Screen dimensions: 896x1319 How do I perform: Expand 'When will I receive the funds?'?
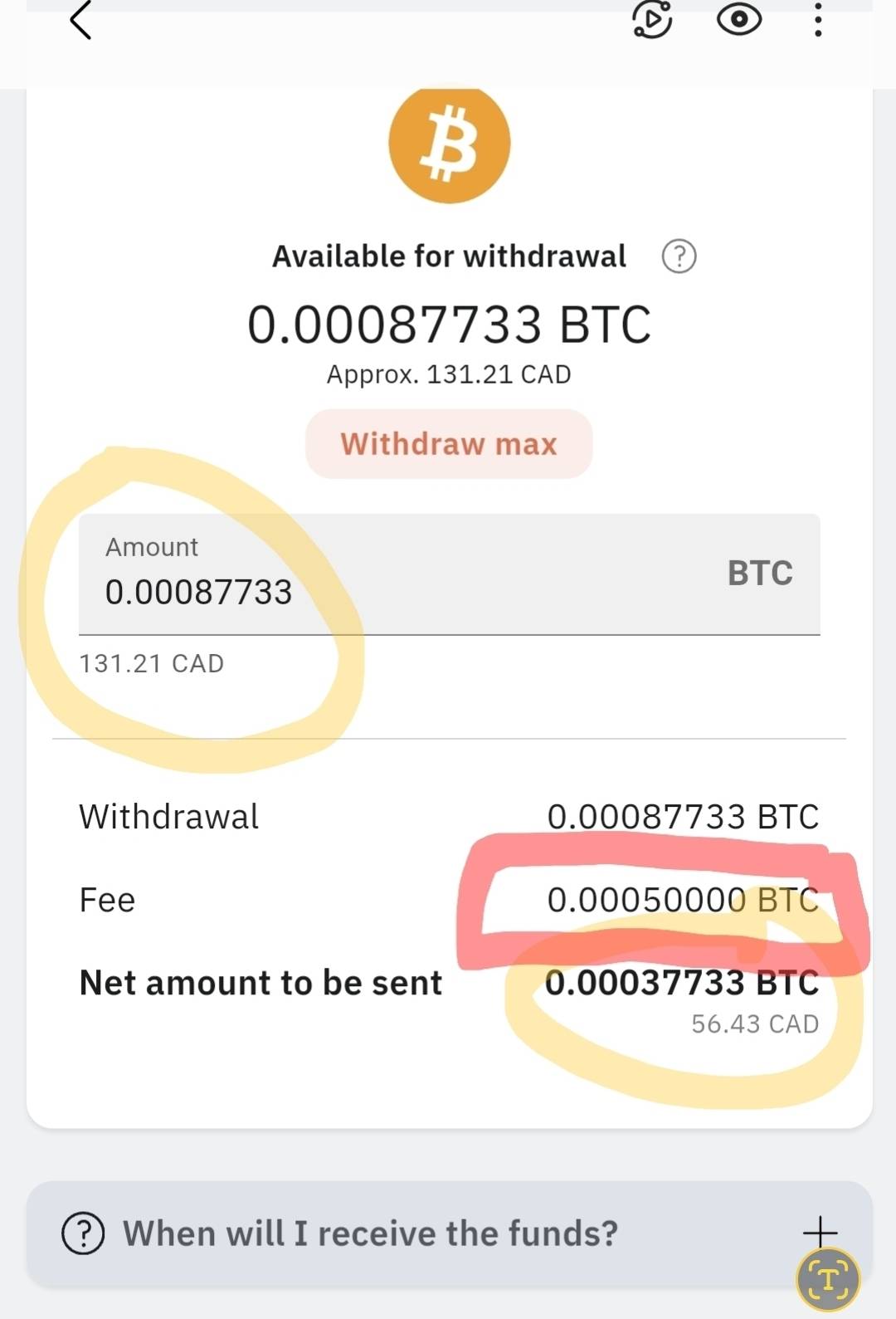449,1234
